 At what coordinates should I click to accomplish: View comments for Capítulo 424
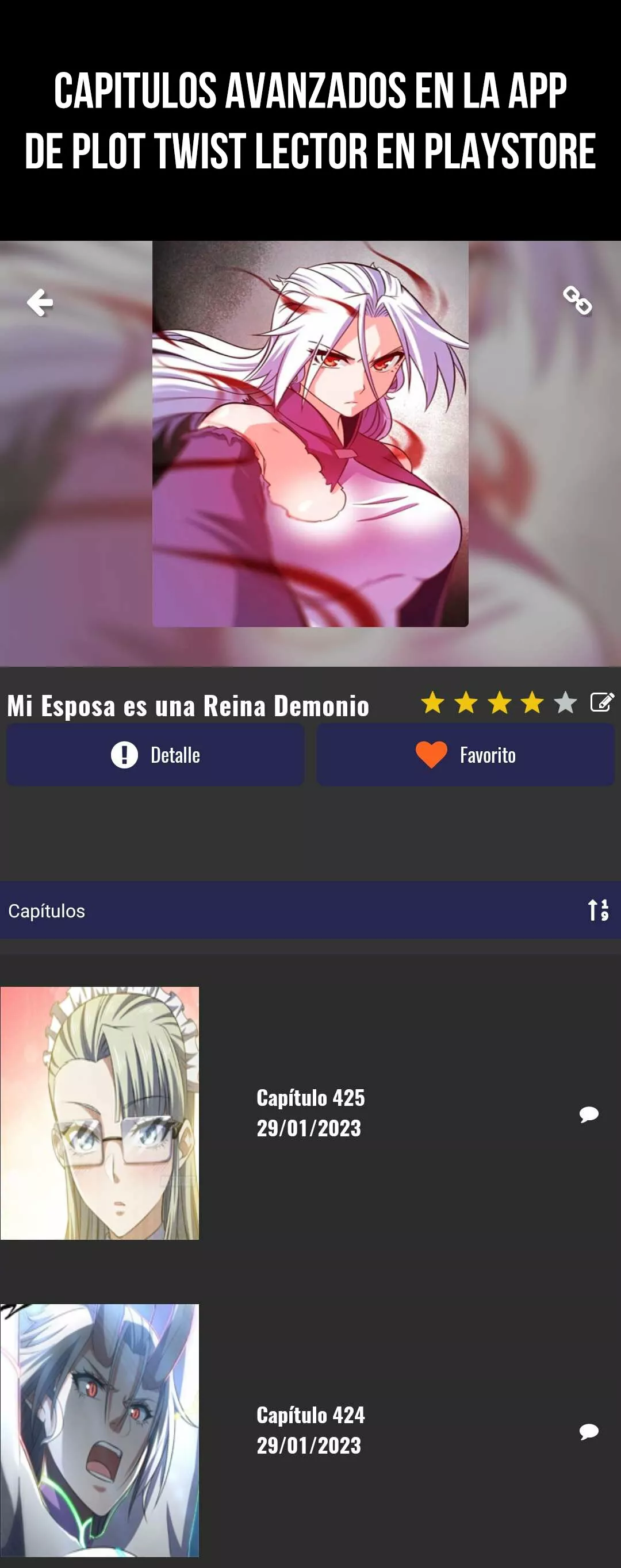[x=589, y=1431]
